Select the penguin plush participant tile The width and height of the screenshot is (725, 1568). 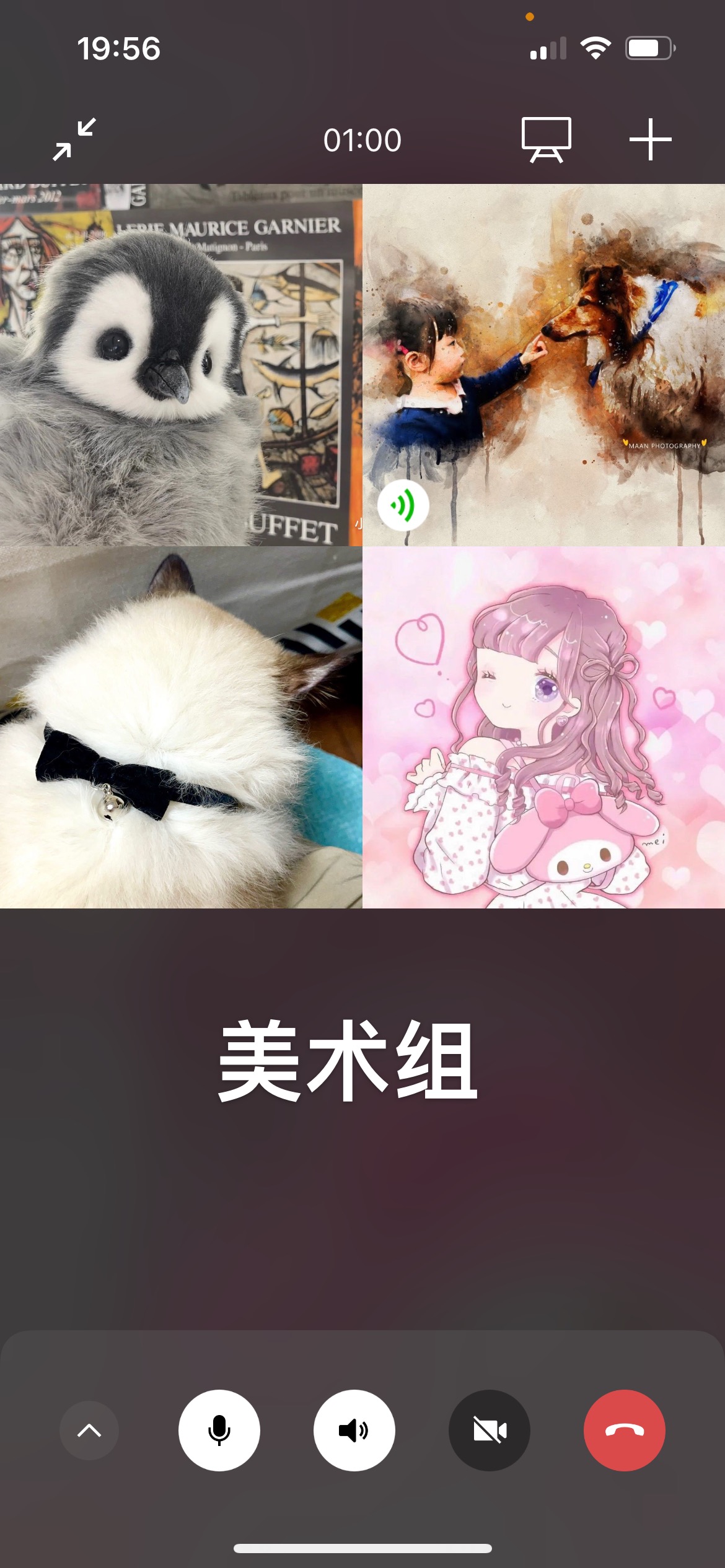[181, 365]
